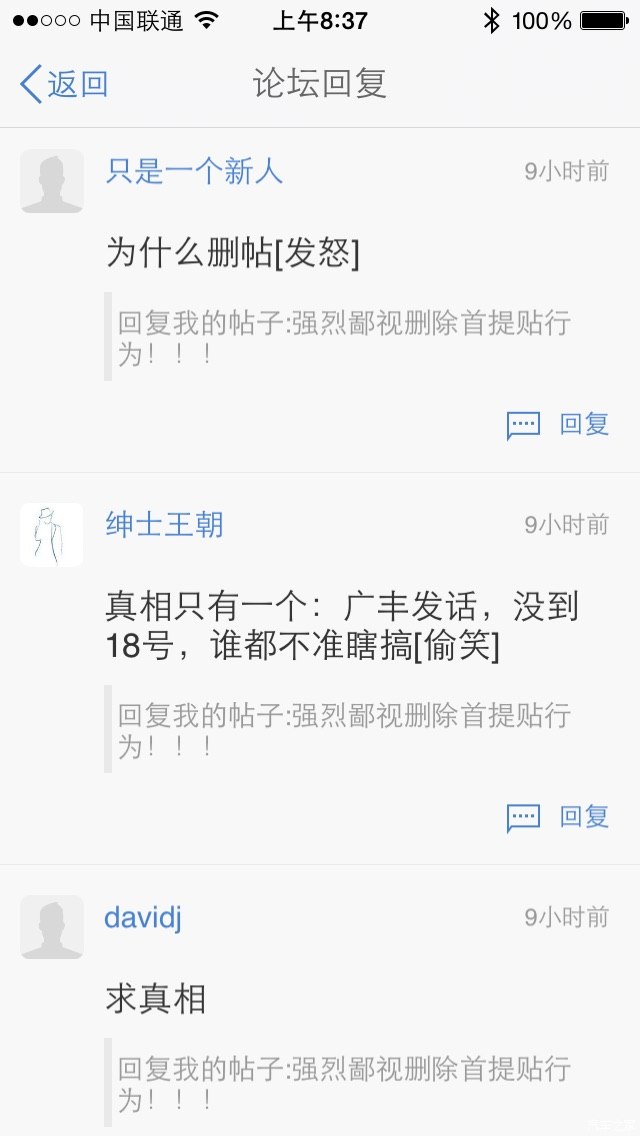This screenshot has width=640, height=1136.
Task: Open quoted post under 真相只有一个 comment
Action: tap(345, 730)
